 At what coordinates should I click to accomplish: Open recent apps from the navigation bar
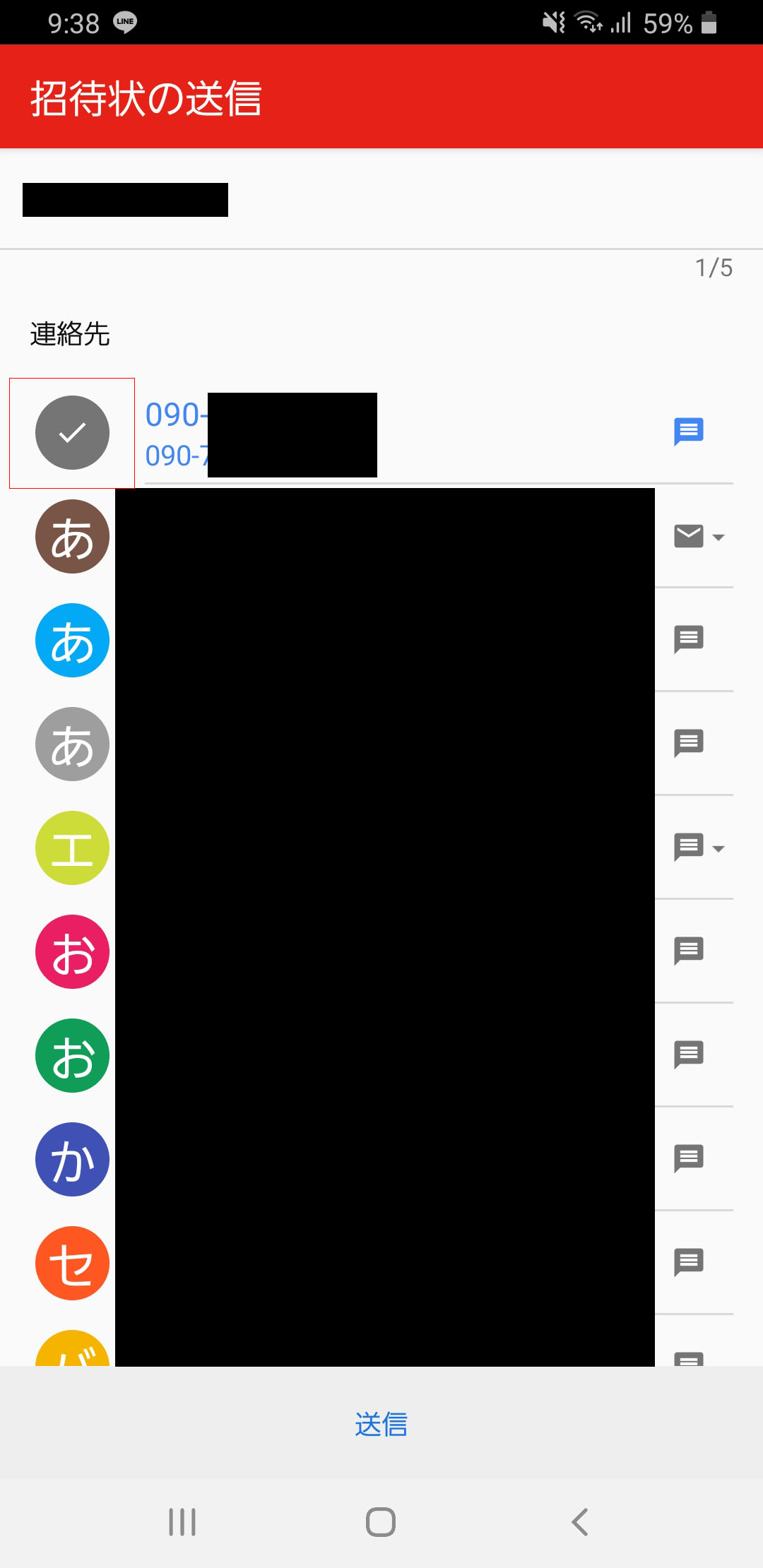(182, 1524)
